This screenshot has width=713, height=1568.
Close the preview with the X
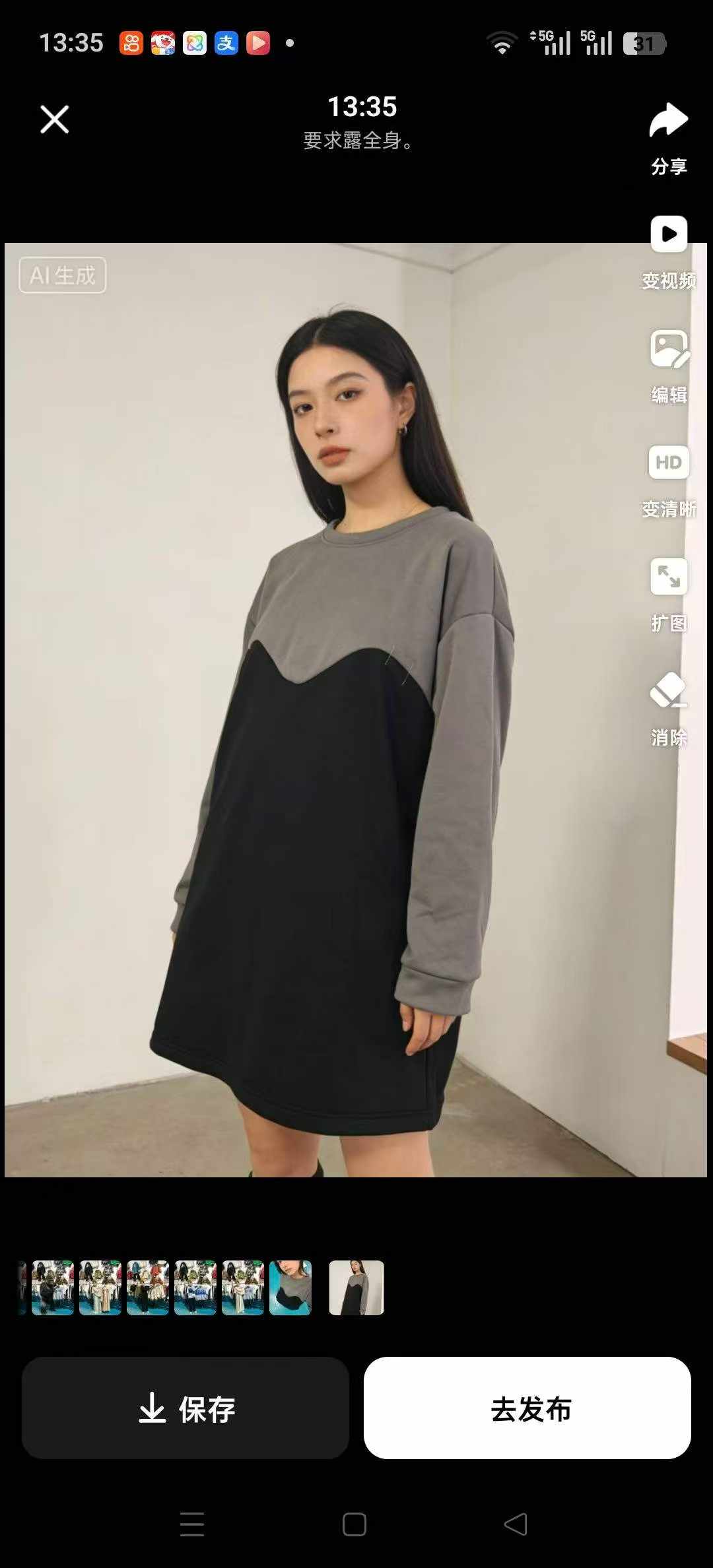pos(55,119)
